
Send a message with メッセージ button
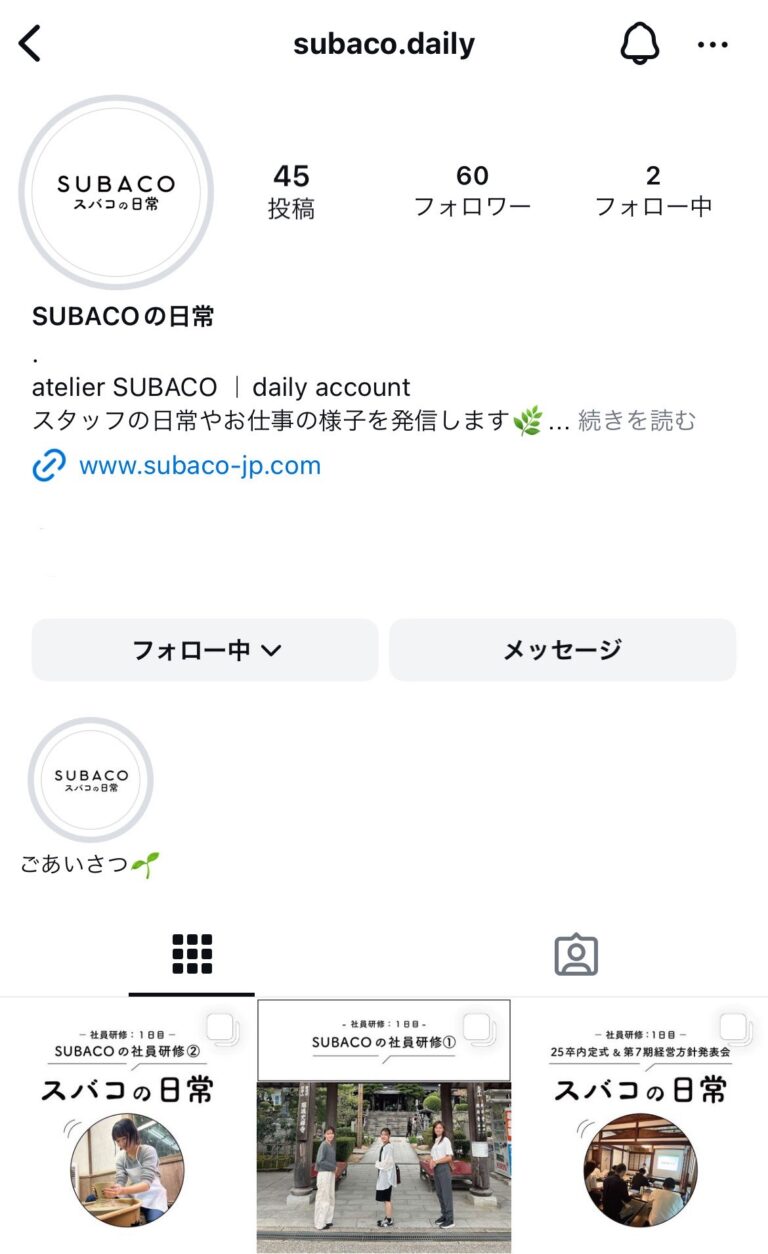(x=562, y=649)
